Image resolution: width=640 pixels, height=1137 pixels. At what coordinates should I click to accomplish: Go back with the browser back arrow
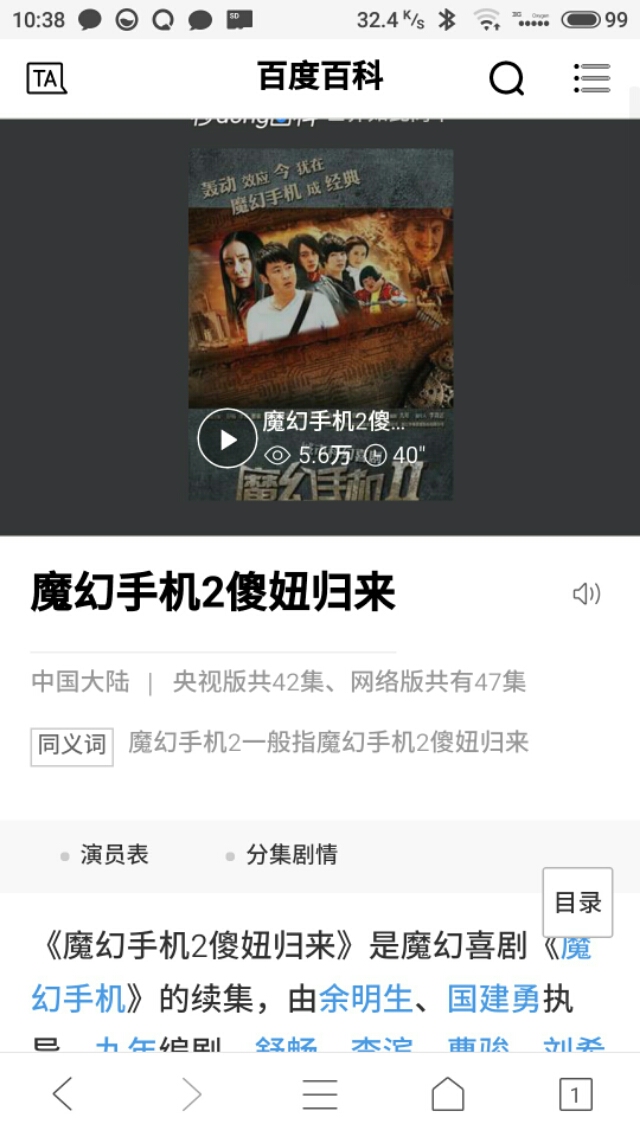coord(62,1094)
